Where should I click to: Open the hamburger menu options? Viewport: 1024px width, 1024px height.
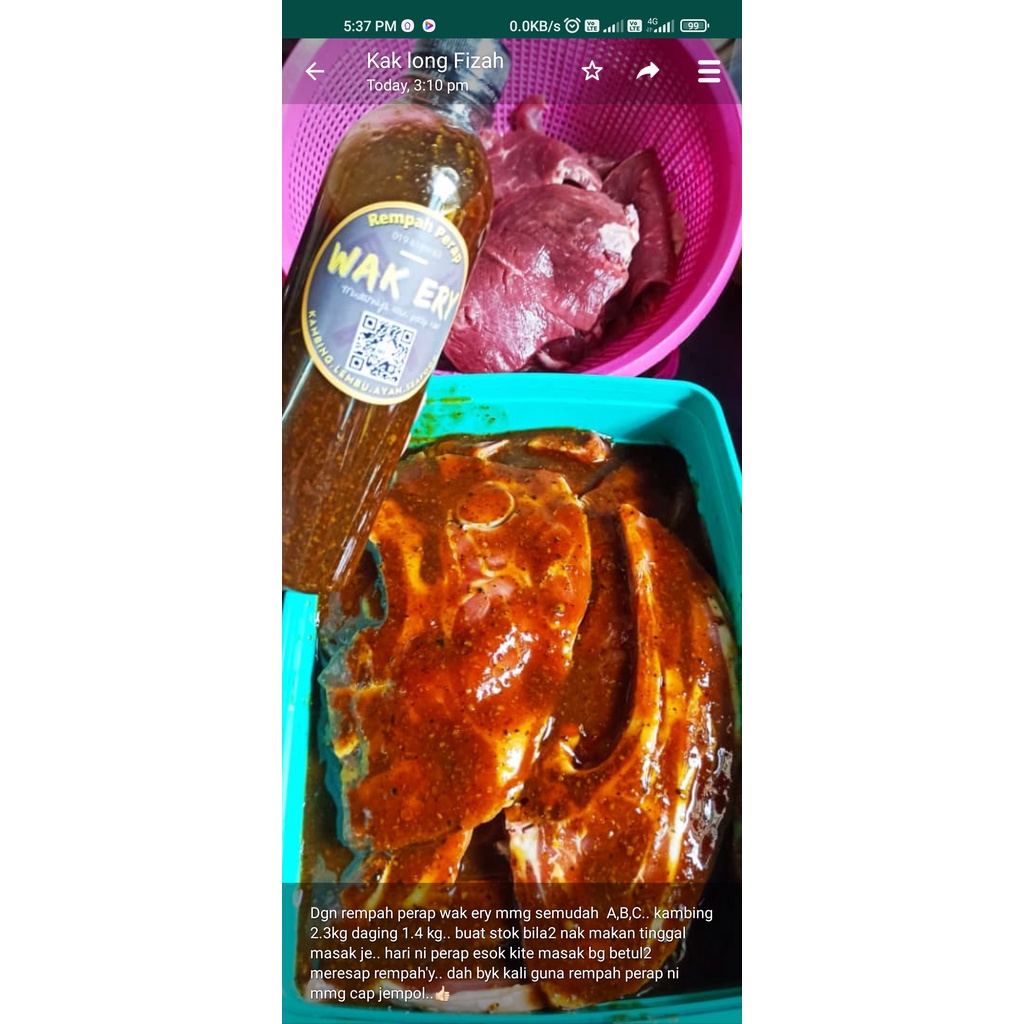click(x=709, y=71)
